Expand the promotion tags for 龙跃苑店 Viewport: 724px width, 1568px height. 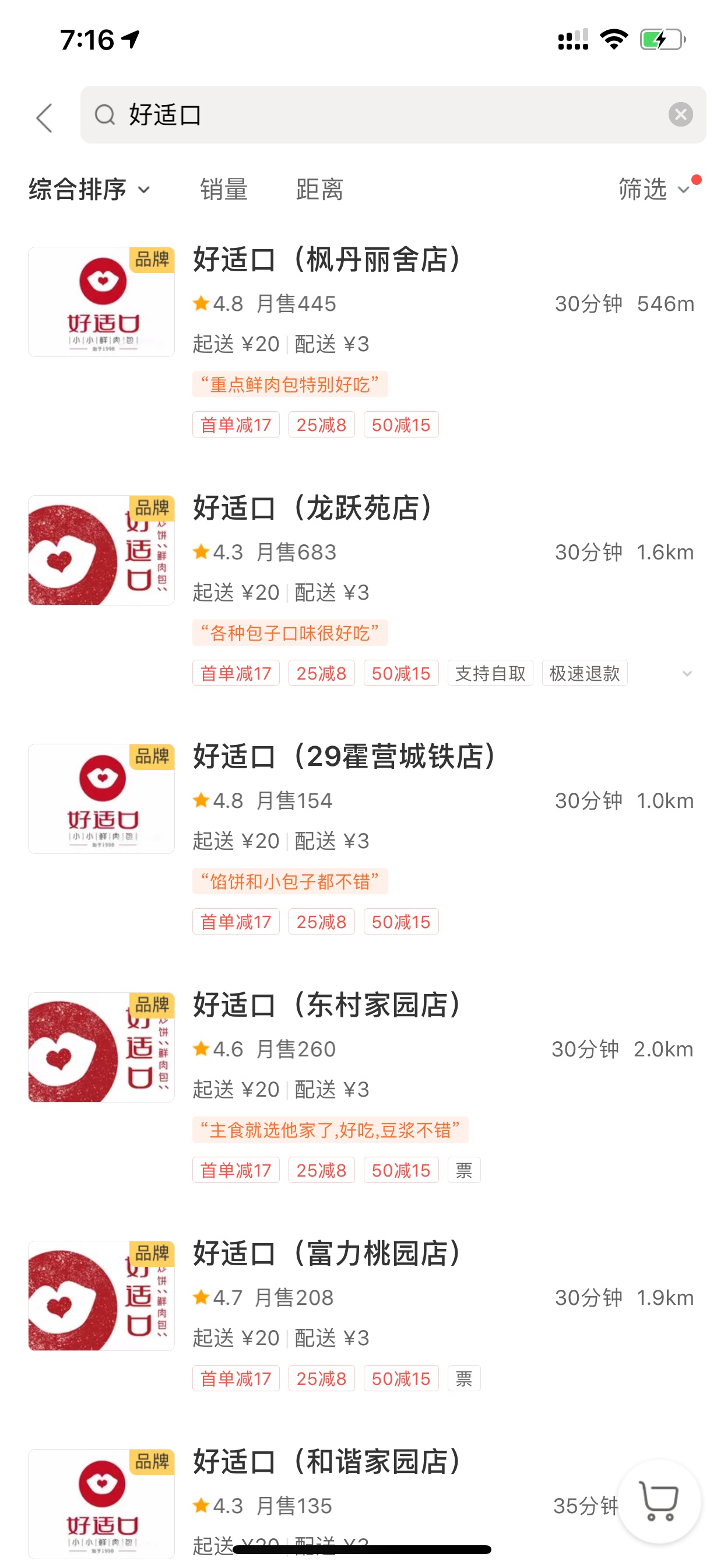click(687, 673)
